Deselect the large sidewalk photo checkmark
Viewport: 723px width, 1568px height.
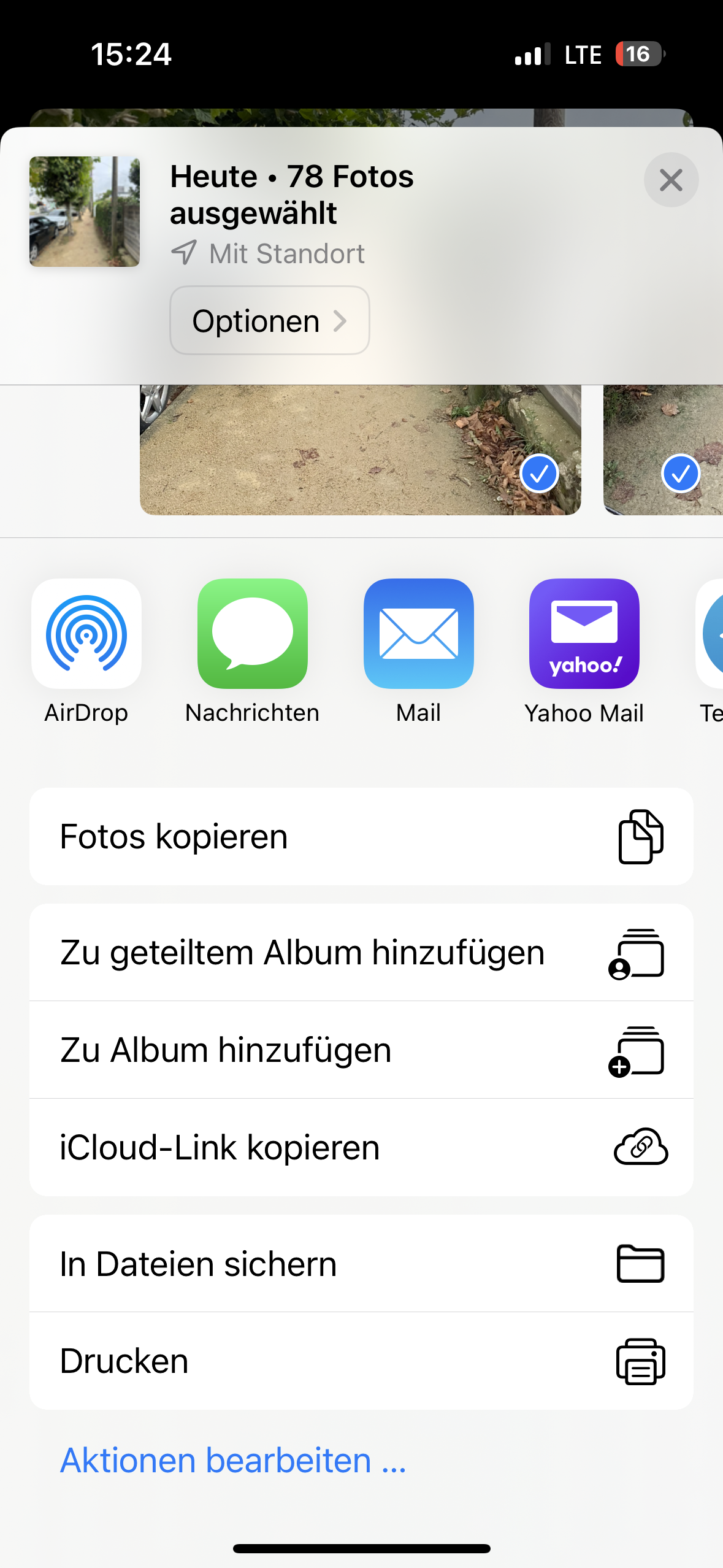pyautogui.click(x=539, y=474)
